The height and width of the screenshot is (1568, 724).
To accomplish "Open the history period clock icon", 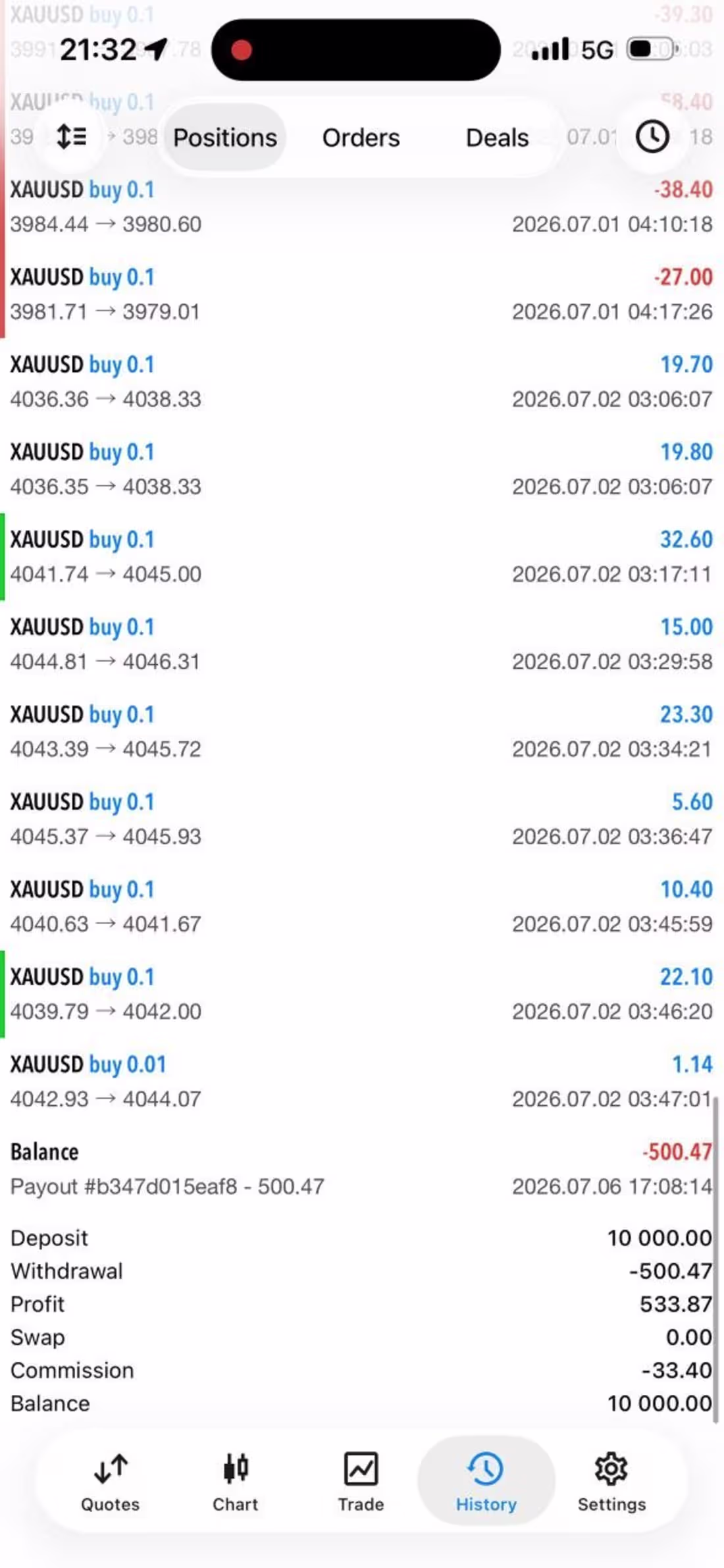I will pos(652,137).
